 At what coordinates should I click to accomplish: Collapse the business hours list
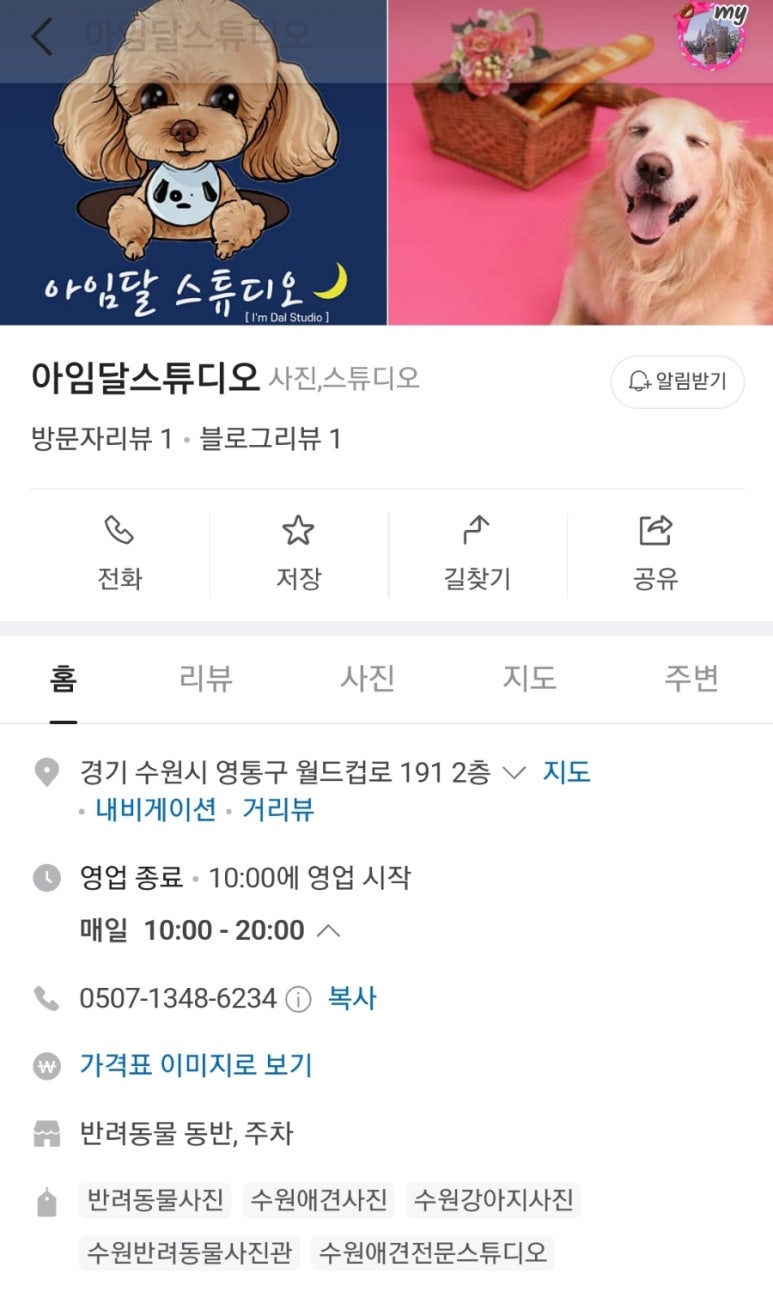tap(328, 931)
